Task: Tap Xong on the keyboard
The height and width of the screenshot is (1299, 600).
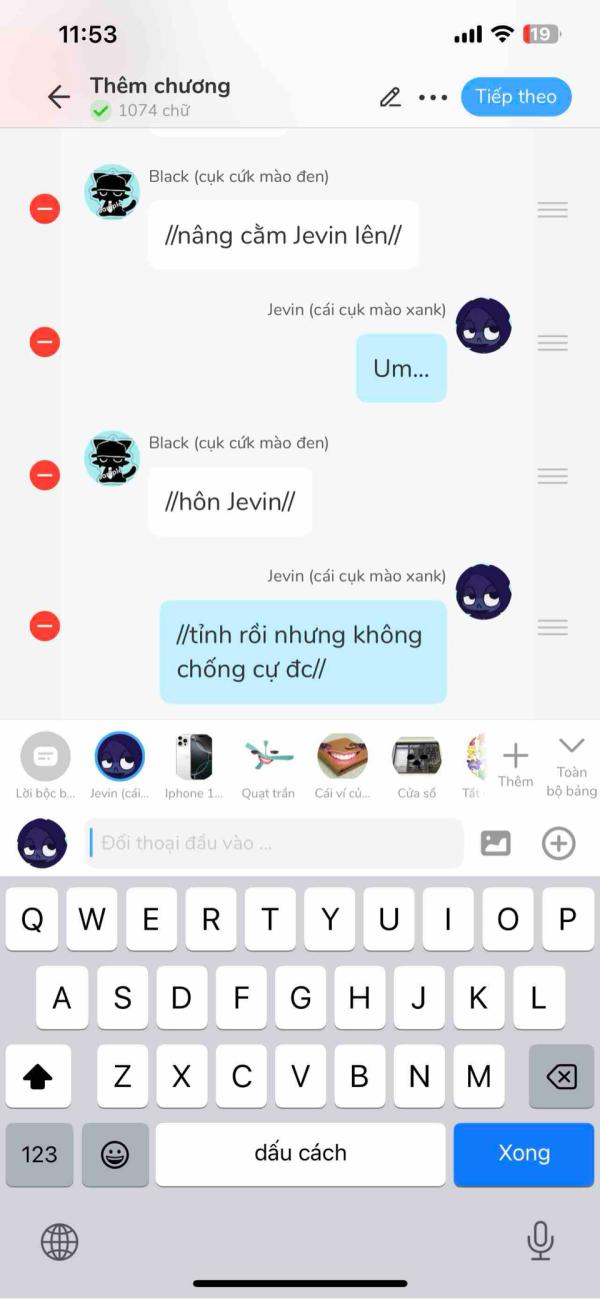Action: [x=524, y=1153]
